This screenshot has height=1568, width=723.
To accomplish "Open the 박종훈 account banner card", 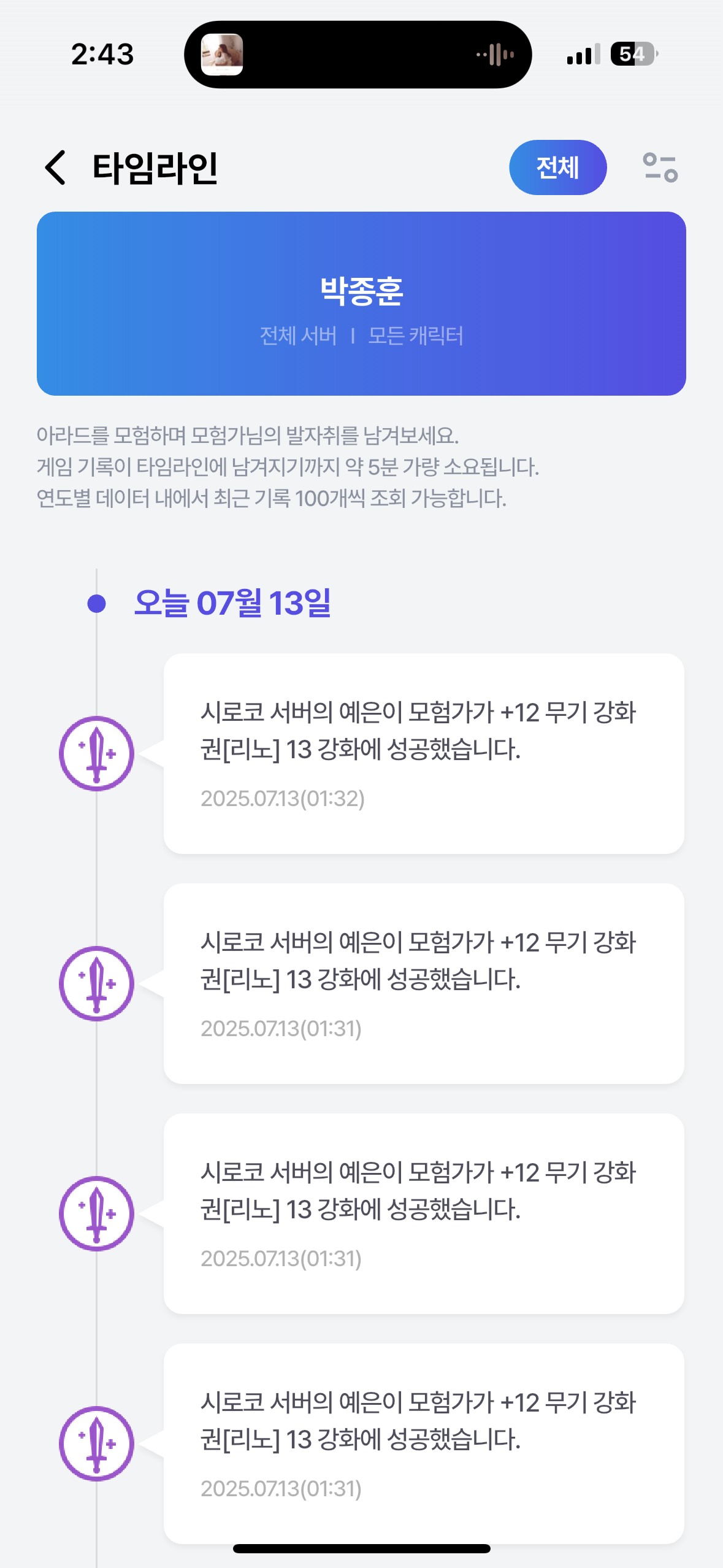I will click(361, 304).
